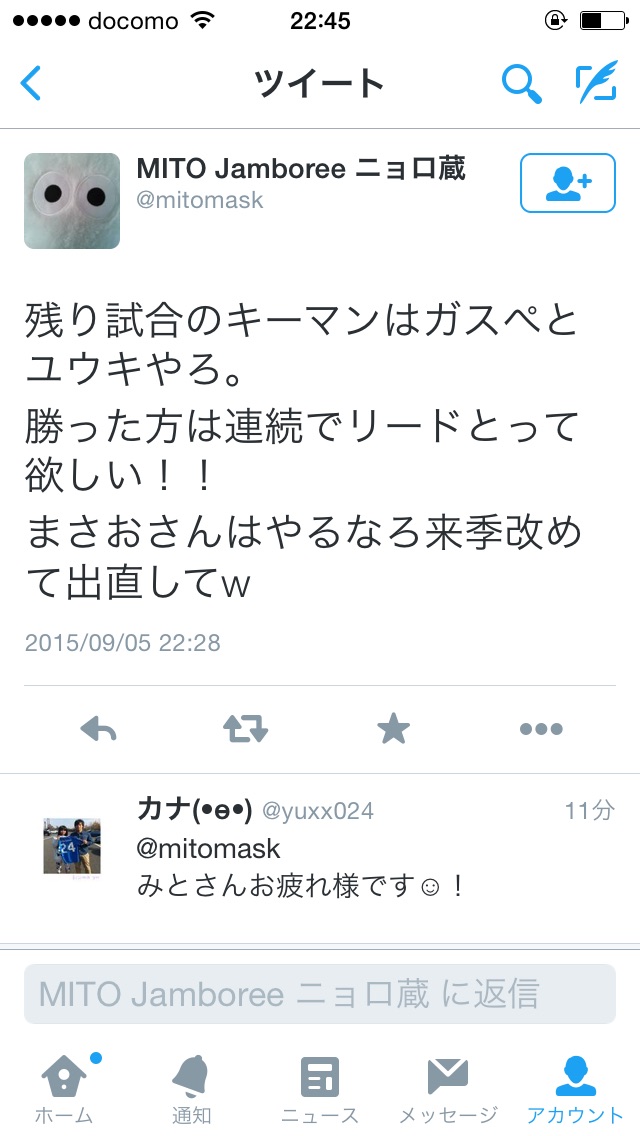Open the search magnifier icon

click(x=521, y=84)
